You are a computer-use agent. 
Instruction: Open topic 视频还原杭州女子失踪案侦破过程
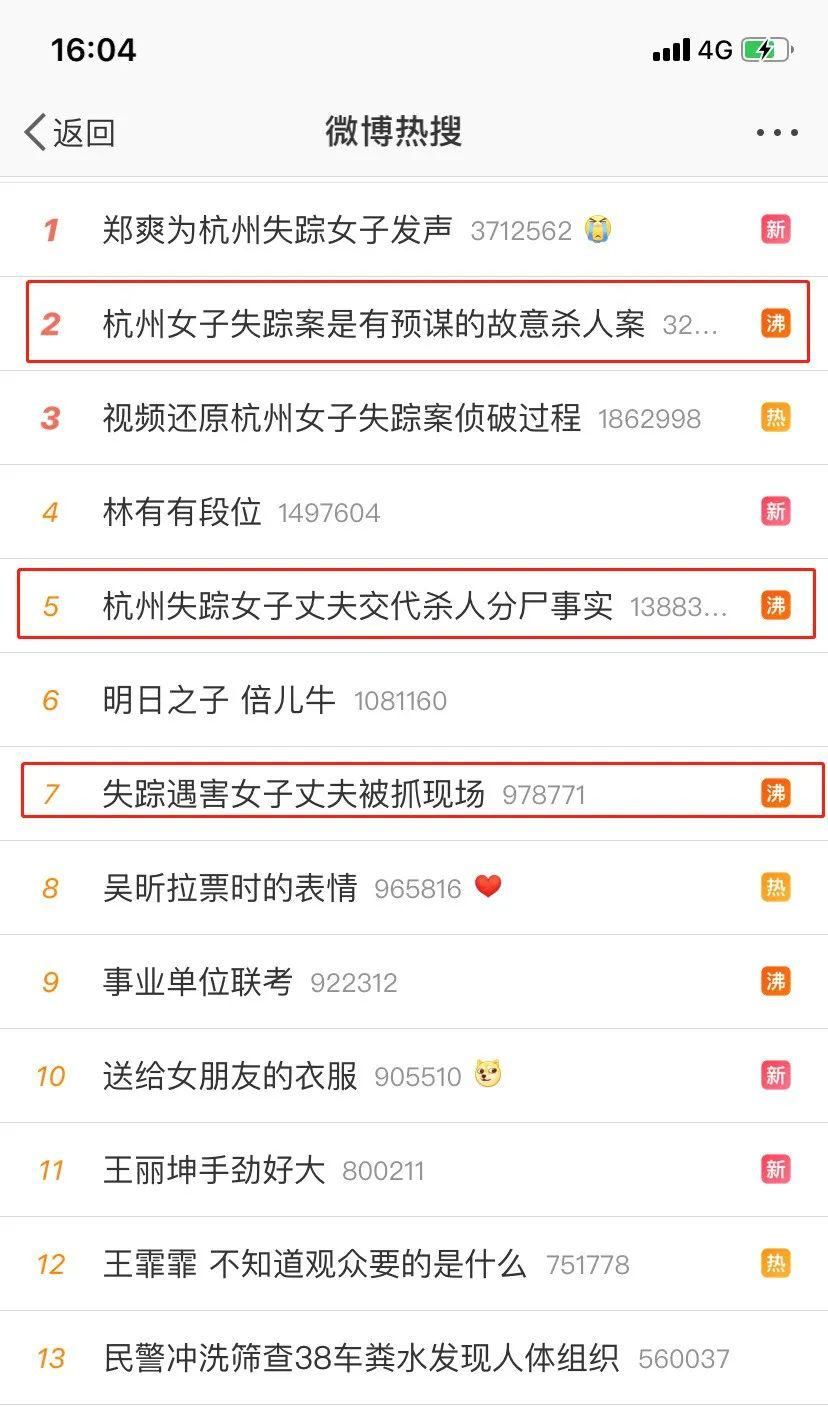[x=341, y=418]
